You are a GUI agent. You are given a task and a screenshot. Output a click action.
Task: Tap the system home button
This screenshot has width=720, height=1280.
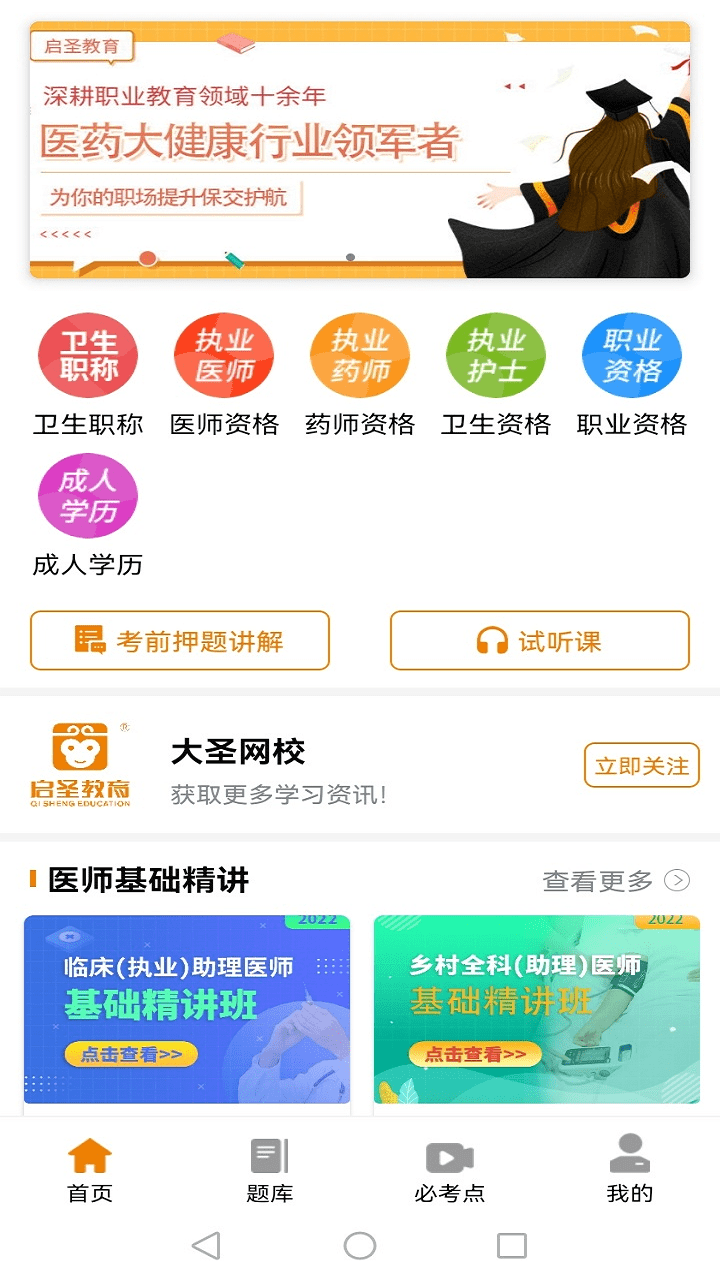(x=360, y=1245)
